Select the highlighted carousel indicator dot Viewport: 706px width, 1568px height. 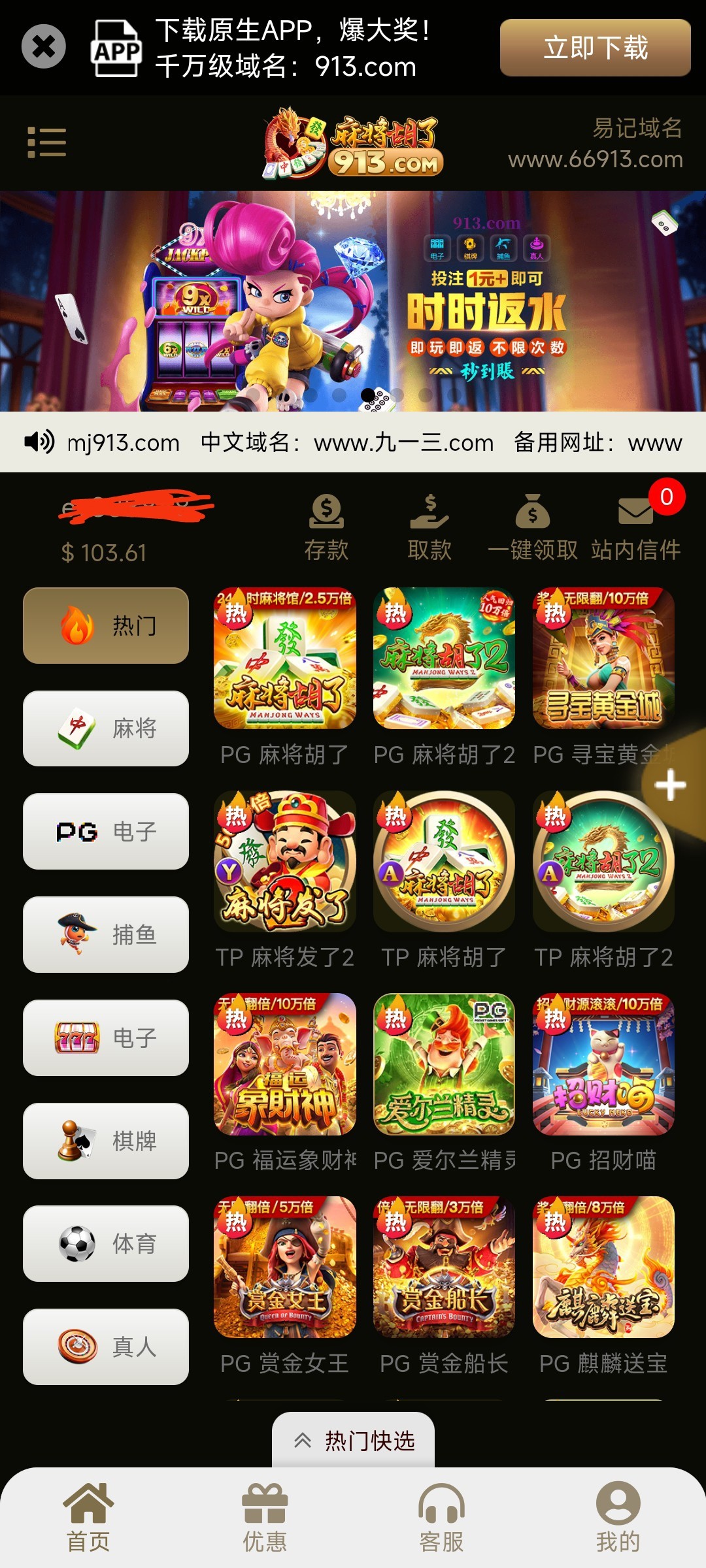pyautogui.click(x=369, y=393)
